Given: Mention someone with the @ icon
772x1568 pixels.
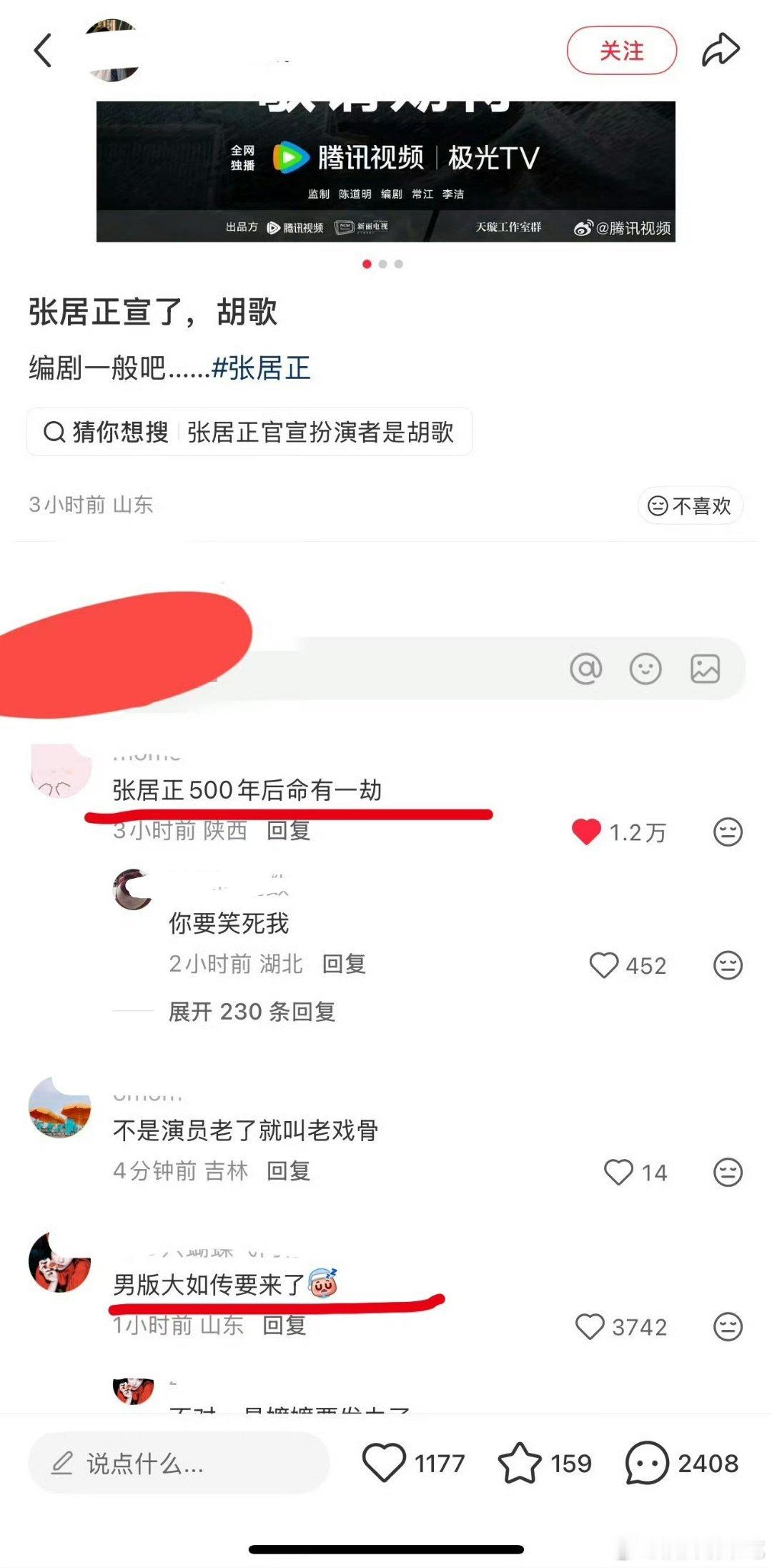Looking at the screenshot, I should [x=585, y=669].
